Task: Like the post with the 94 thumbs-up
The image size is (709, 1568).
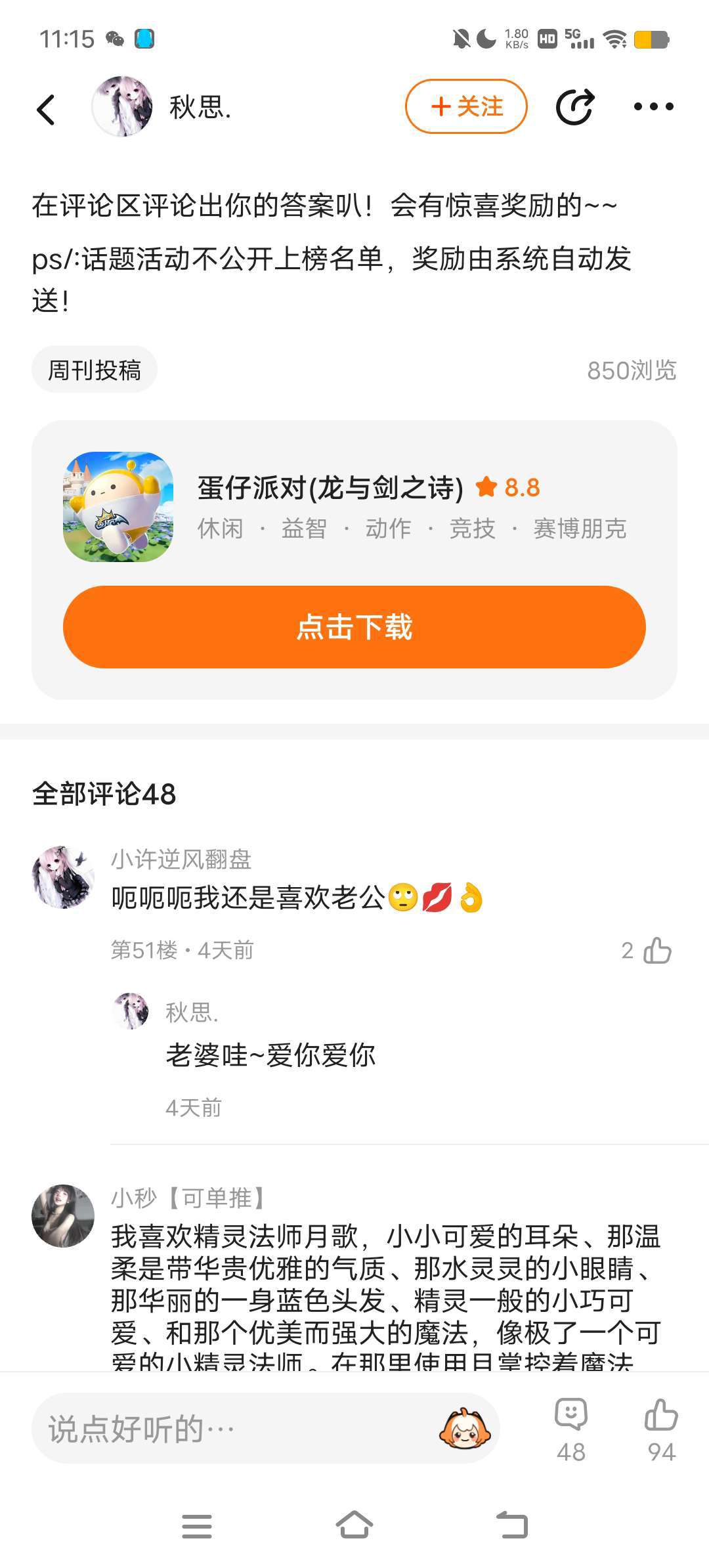Action: (x=661, y=1427)
